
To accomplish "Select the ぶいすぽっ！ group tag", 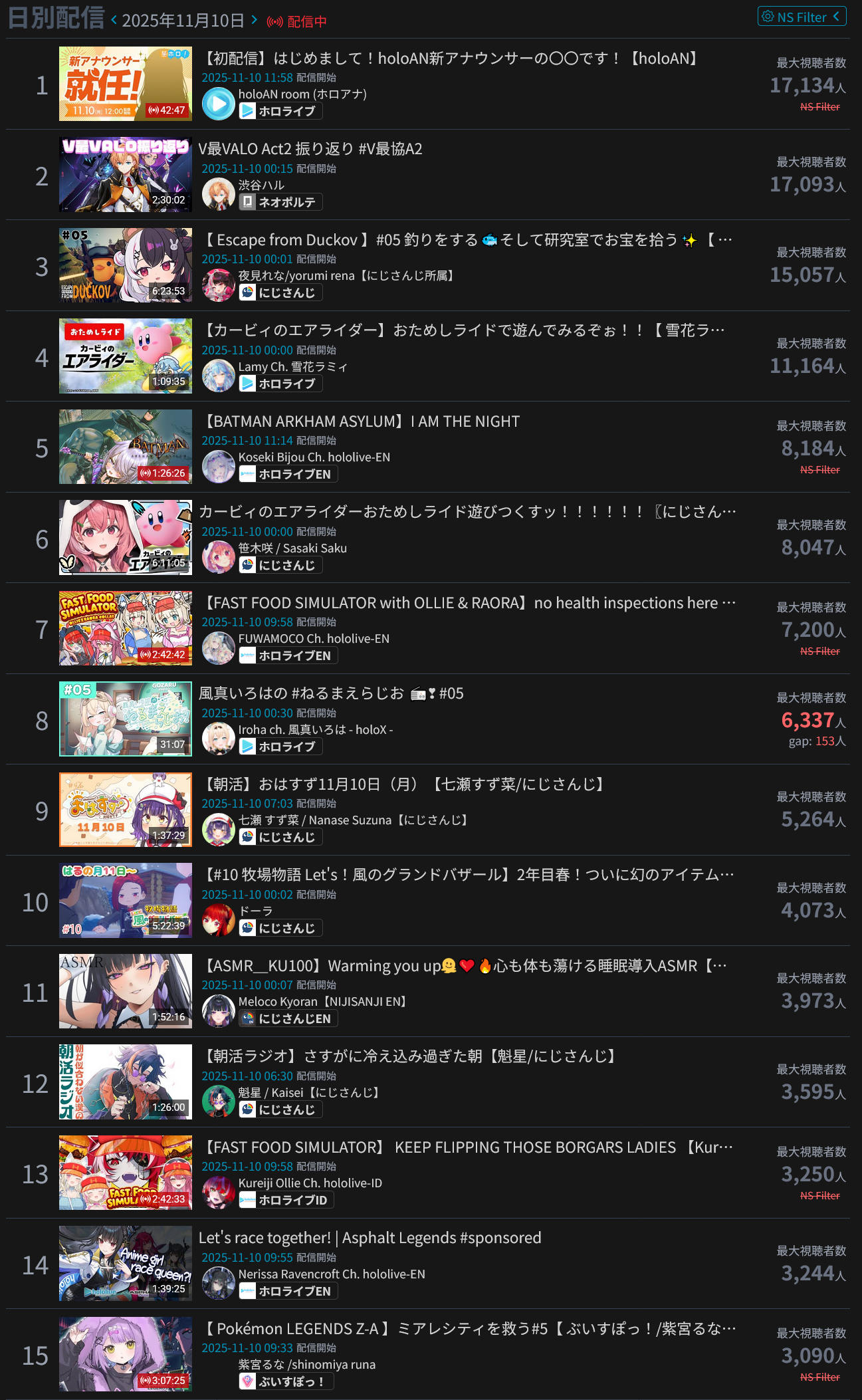I will (286, 1381).
